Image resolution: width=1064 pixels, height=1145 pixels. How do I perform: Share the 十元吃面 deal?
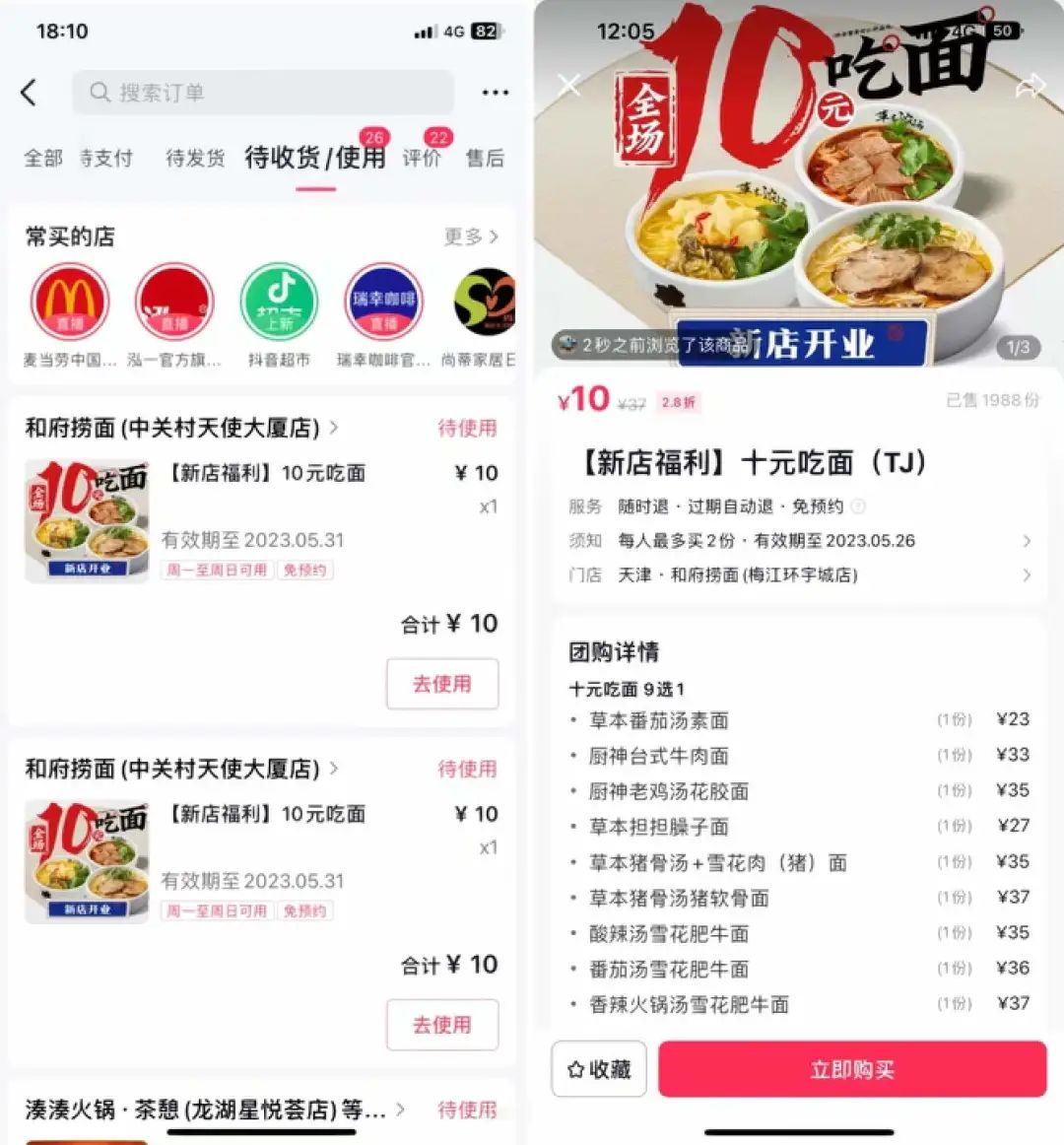click(1029, 87)
